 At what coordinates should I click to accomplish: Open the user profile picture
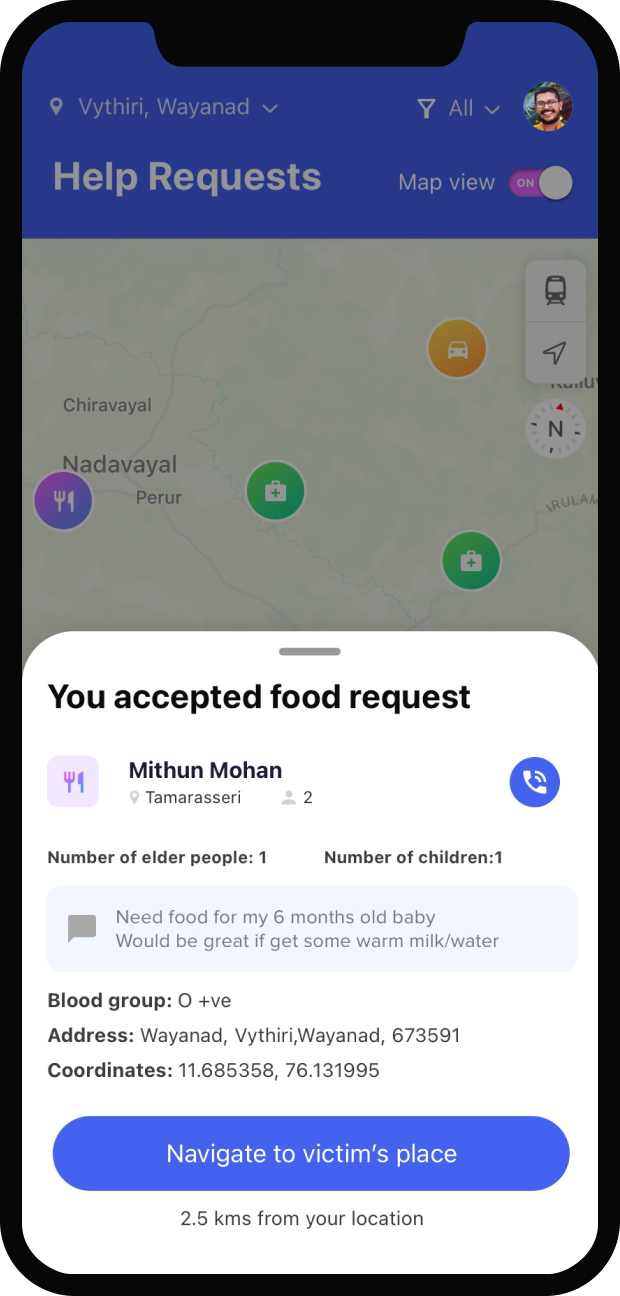pyautogui.click(x=548, y=107)
